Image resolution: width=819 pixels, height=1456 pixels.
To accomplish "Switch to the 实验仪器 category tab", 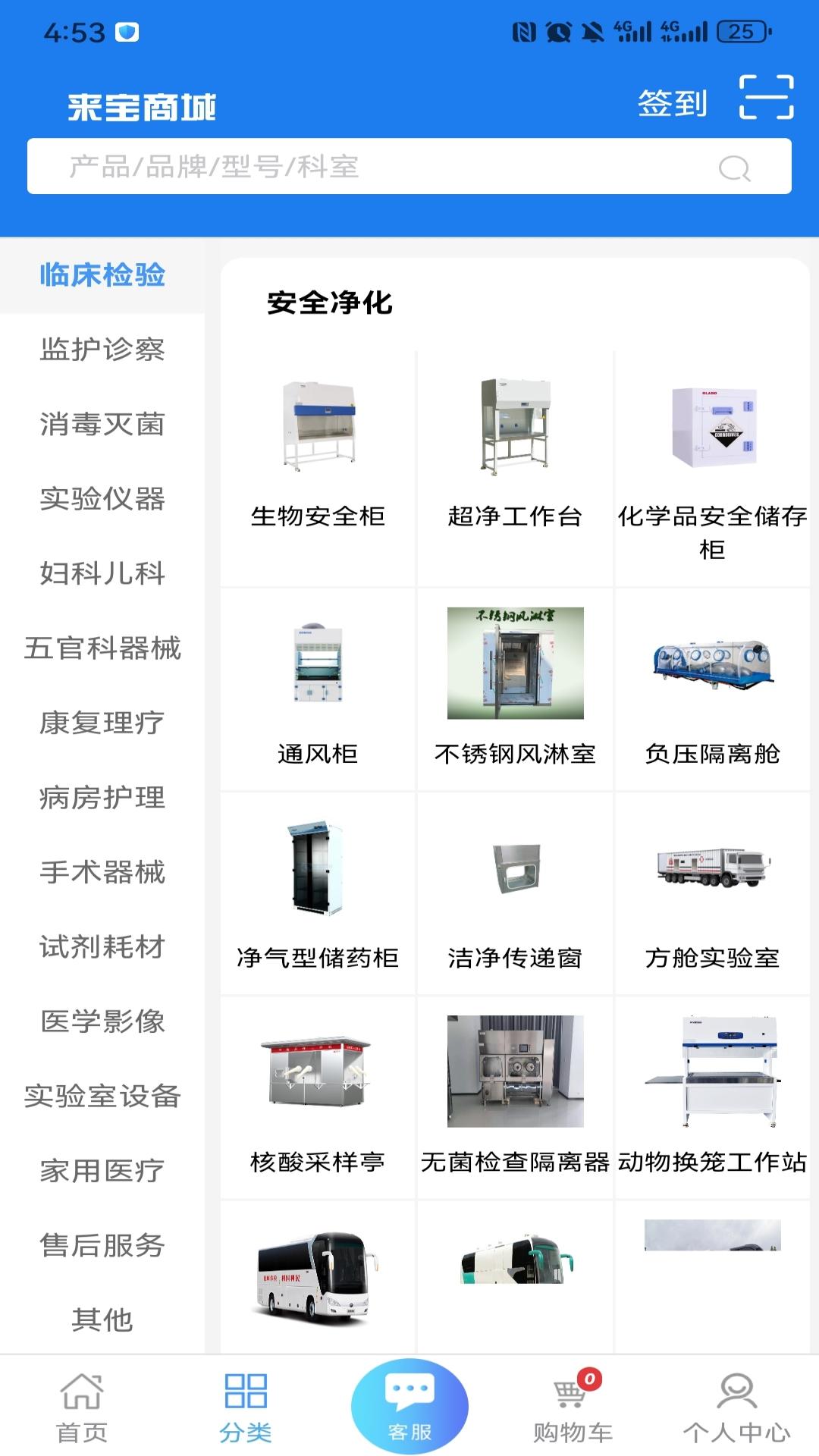I will 102,500.
